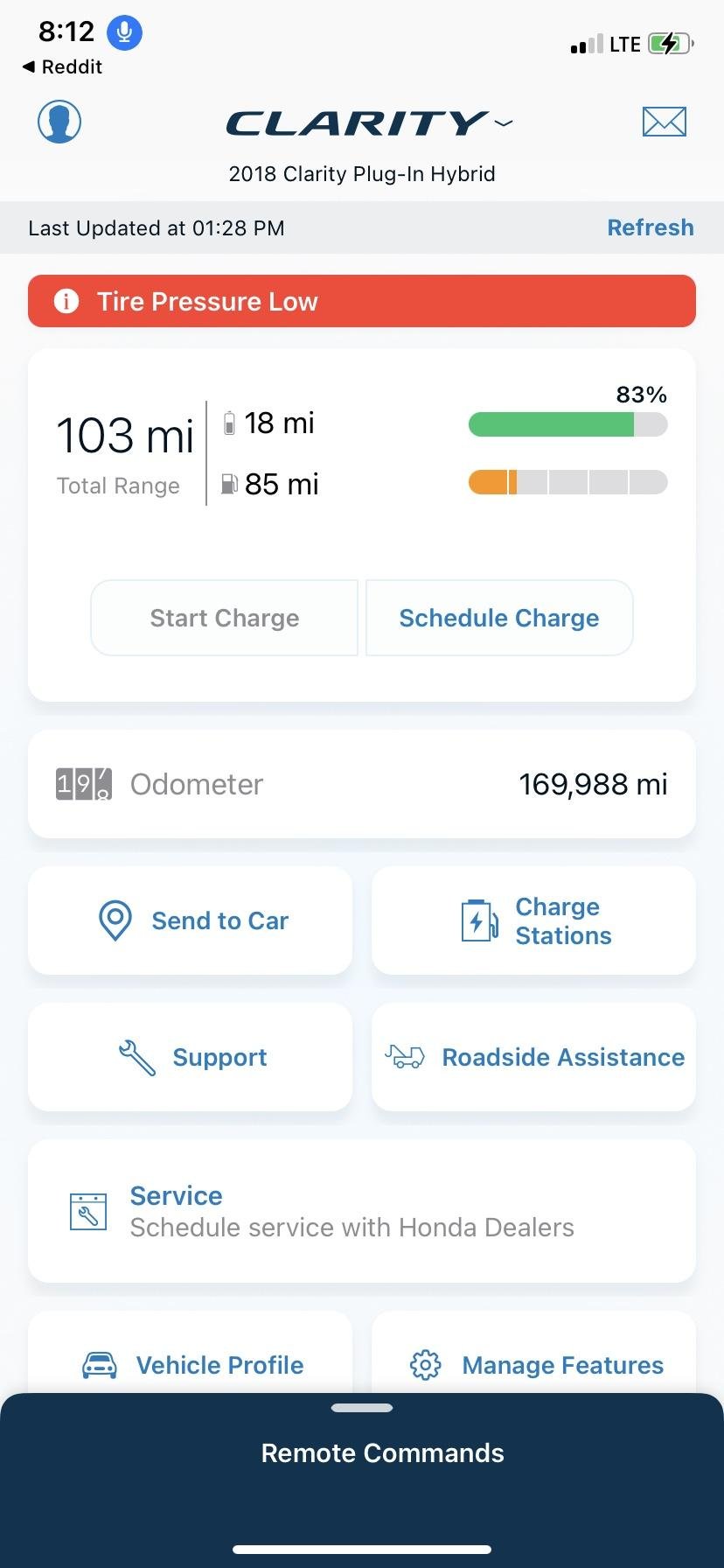Schedule Service with Honda Dealers
This screenshot has width=724, height=1568.
point(362,1211)
